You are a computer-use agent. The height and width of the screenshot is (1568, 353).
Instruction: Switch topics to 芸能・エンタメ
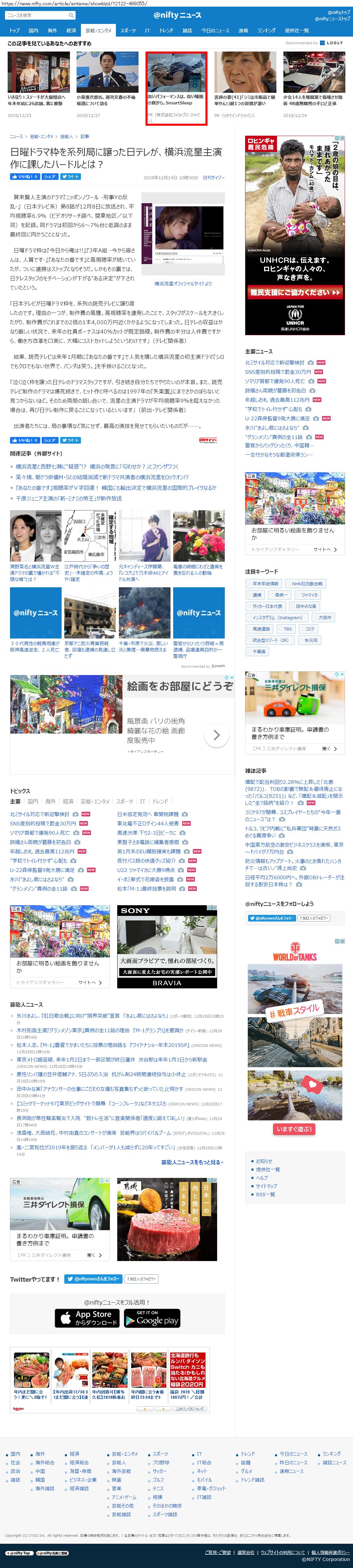[96, 802]
